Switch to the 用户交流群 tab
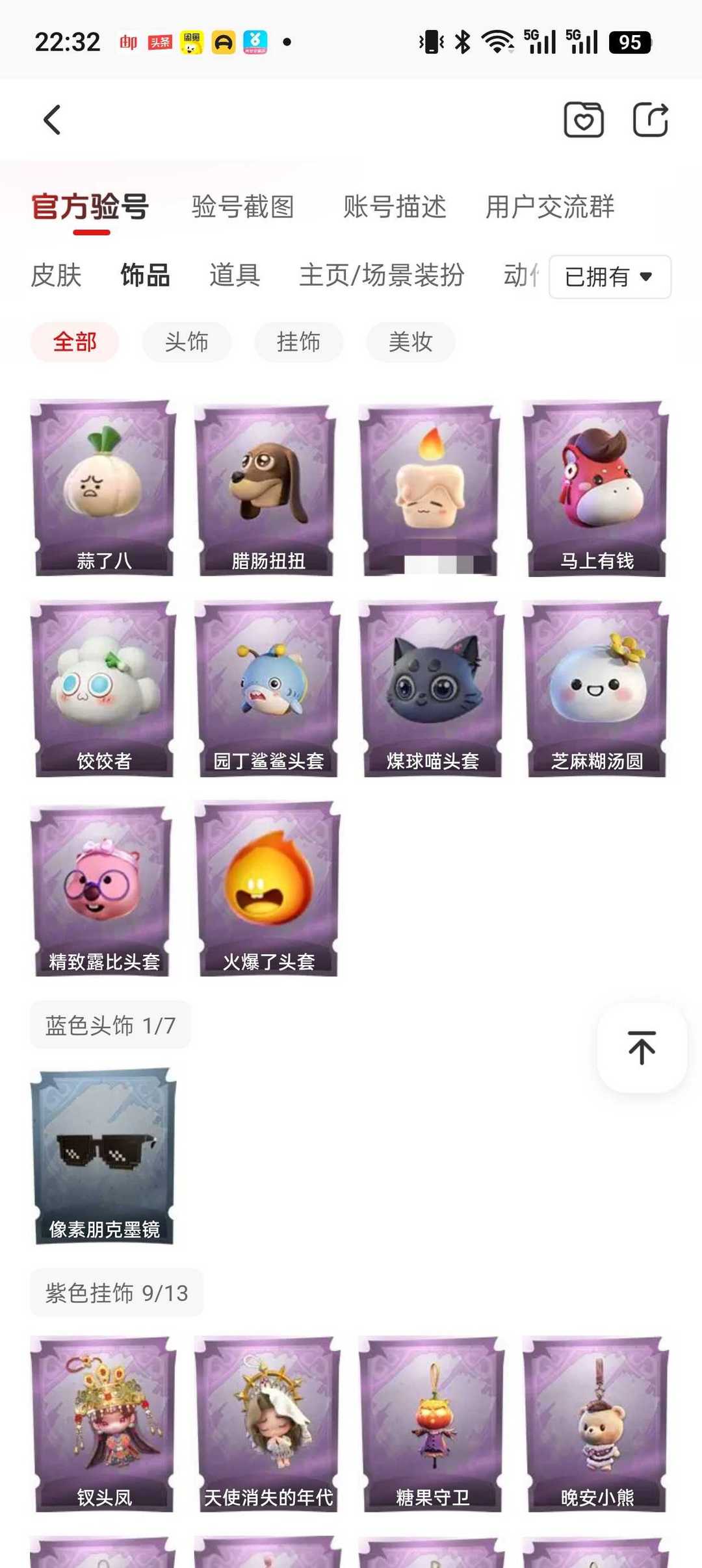The image size is (702, 1568). [550, 207]
